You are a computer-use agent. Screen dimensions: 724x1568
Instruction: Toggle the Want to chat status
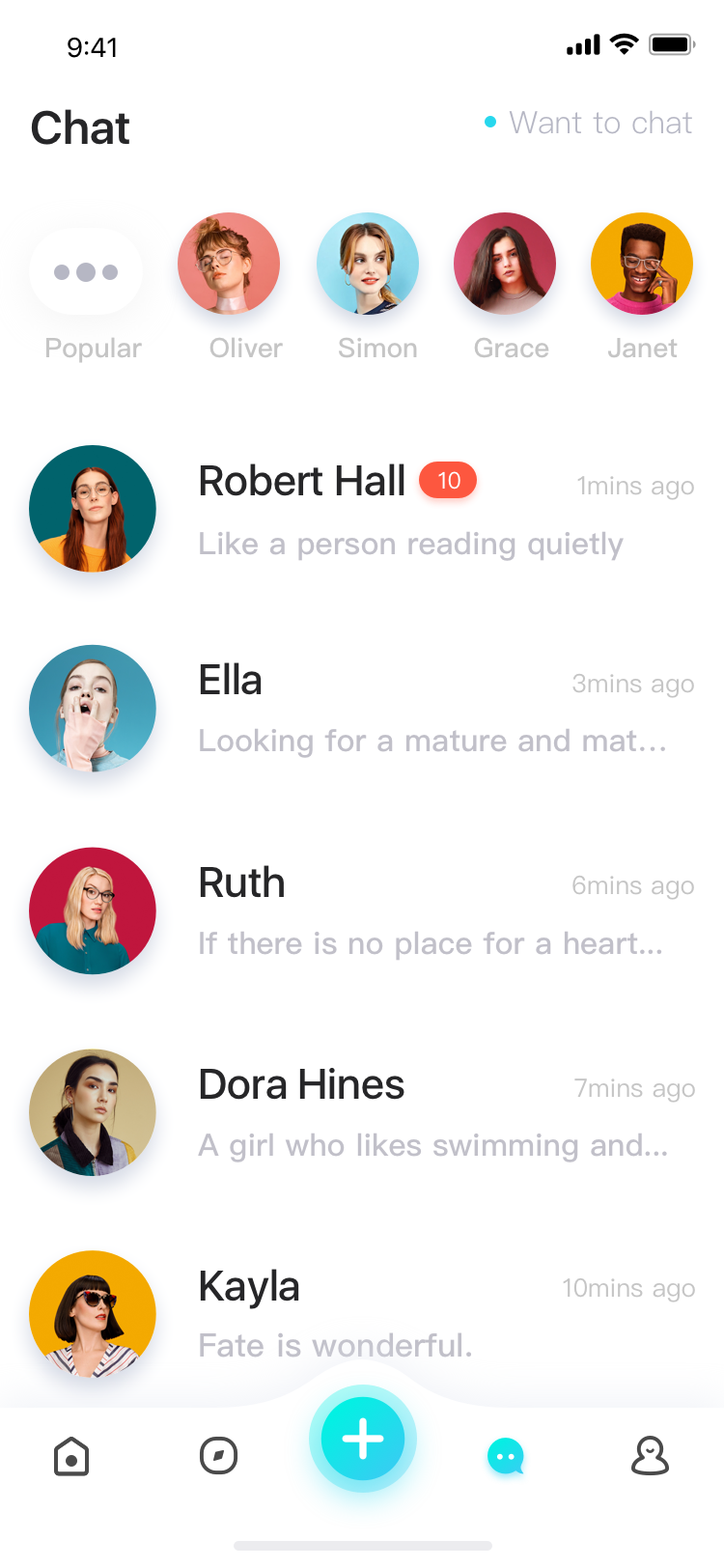(589, 123)
